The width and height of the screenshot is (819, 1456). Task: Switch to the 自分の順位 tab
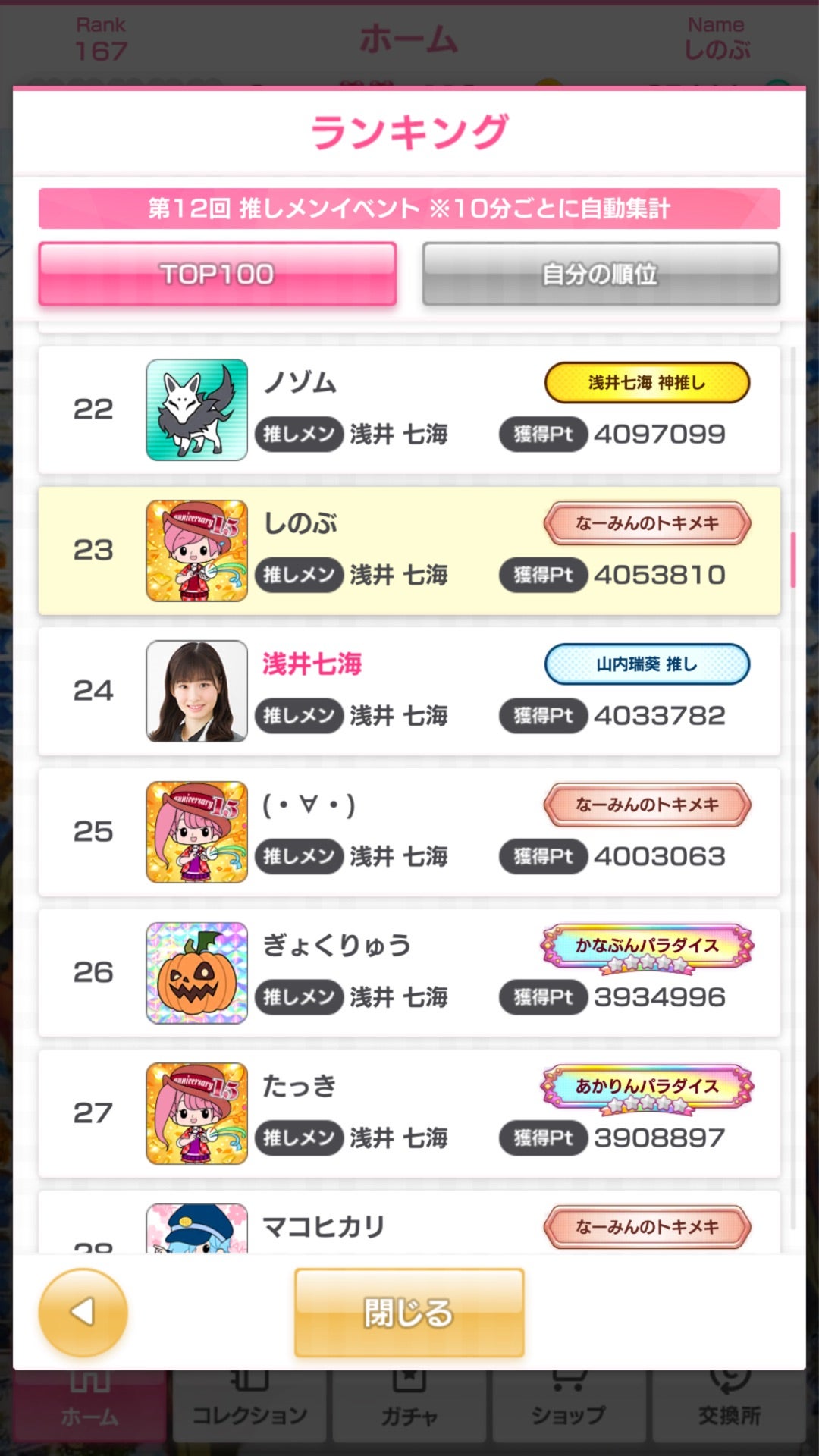601,274
